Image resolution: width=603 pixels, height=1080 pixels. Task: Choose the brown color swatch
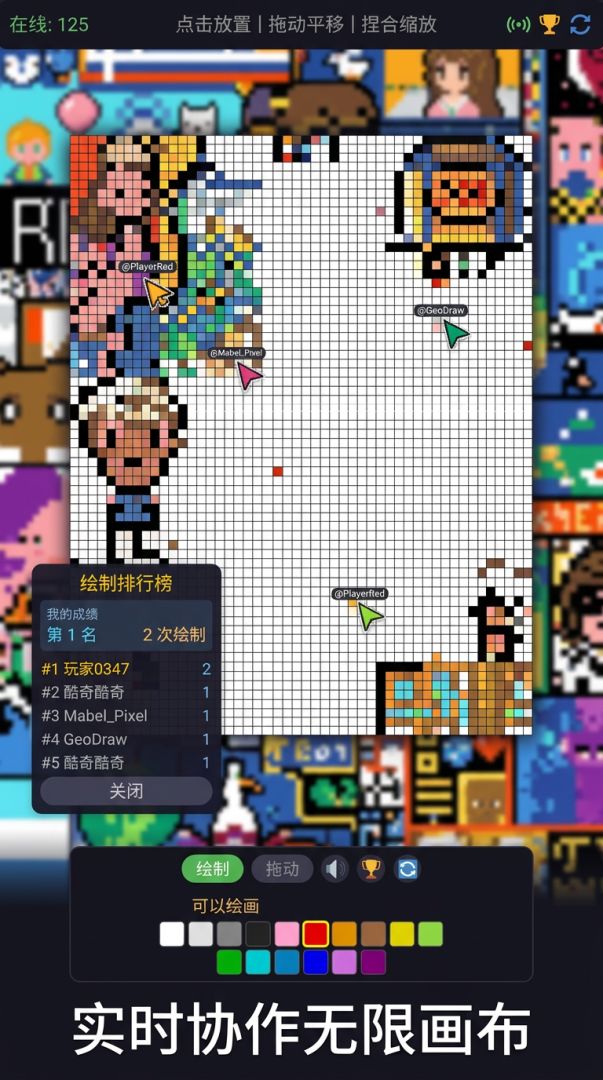373,934
